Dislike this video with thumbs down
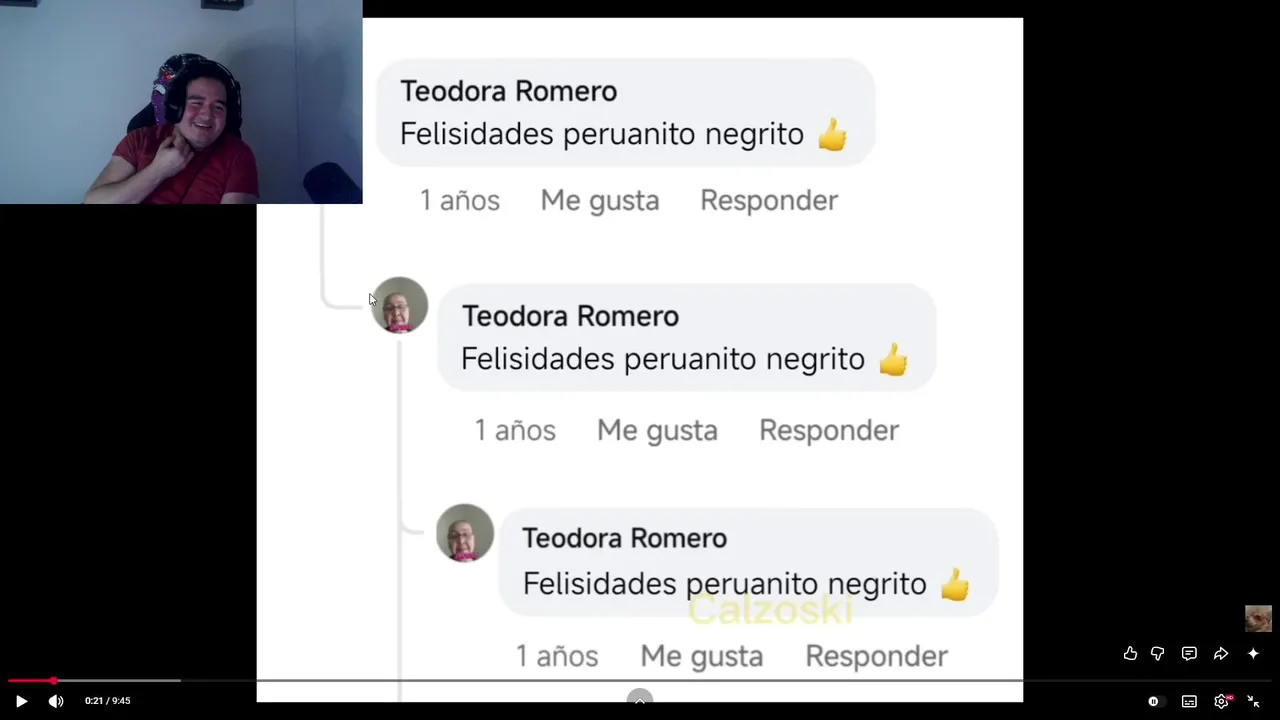Viewport: 1280px width, 720px height. (x=1158, y=653)
